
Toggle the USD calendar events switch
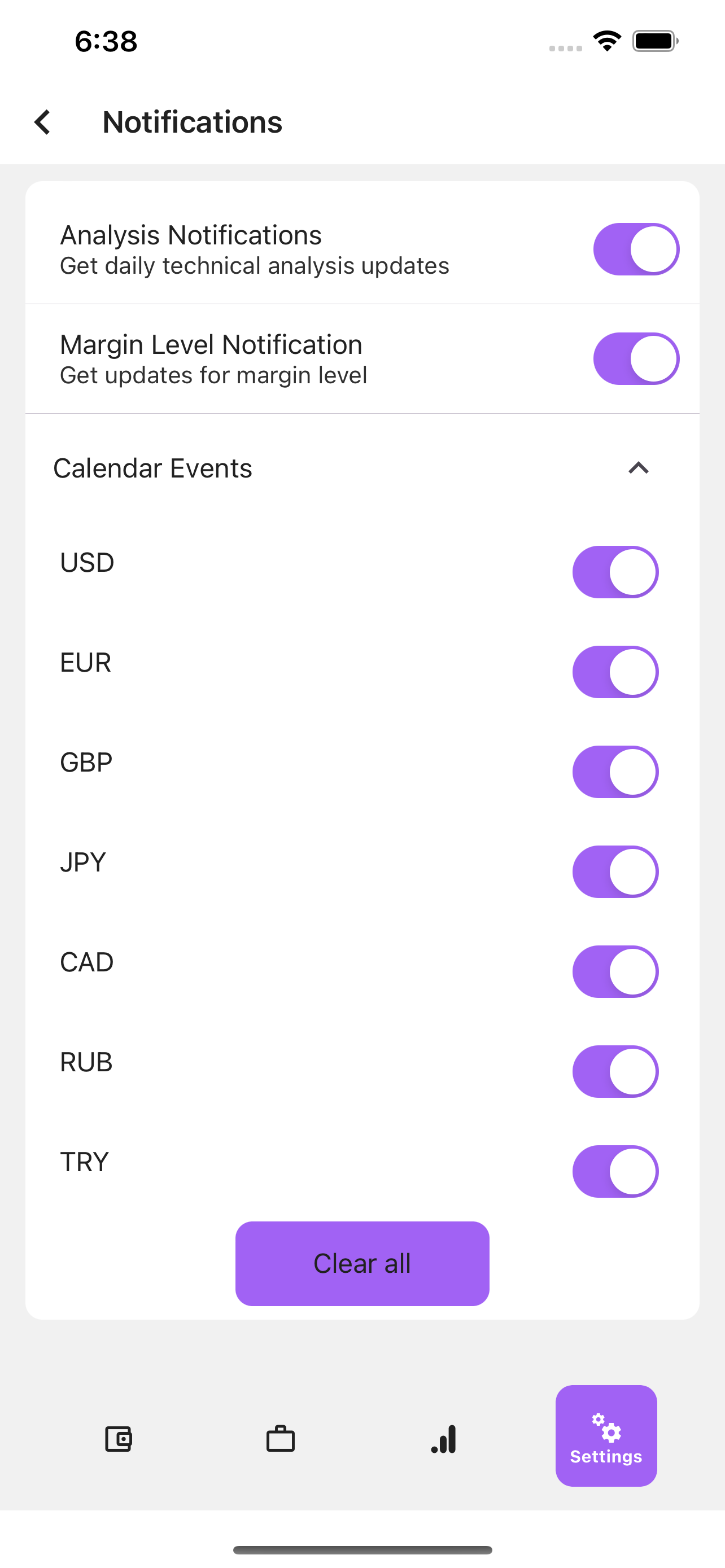(615, 572)
